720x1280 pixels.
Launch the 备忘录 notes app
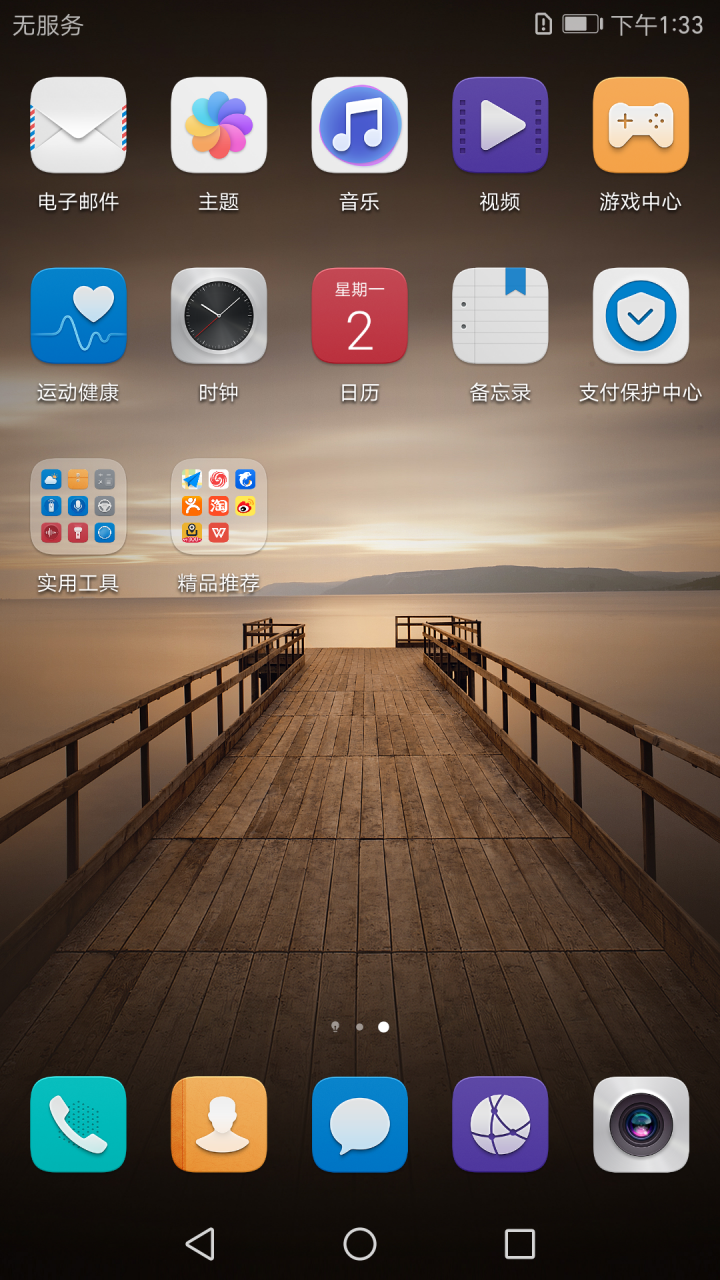click(x=500, y=315)
